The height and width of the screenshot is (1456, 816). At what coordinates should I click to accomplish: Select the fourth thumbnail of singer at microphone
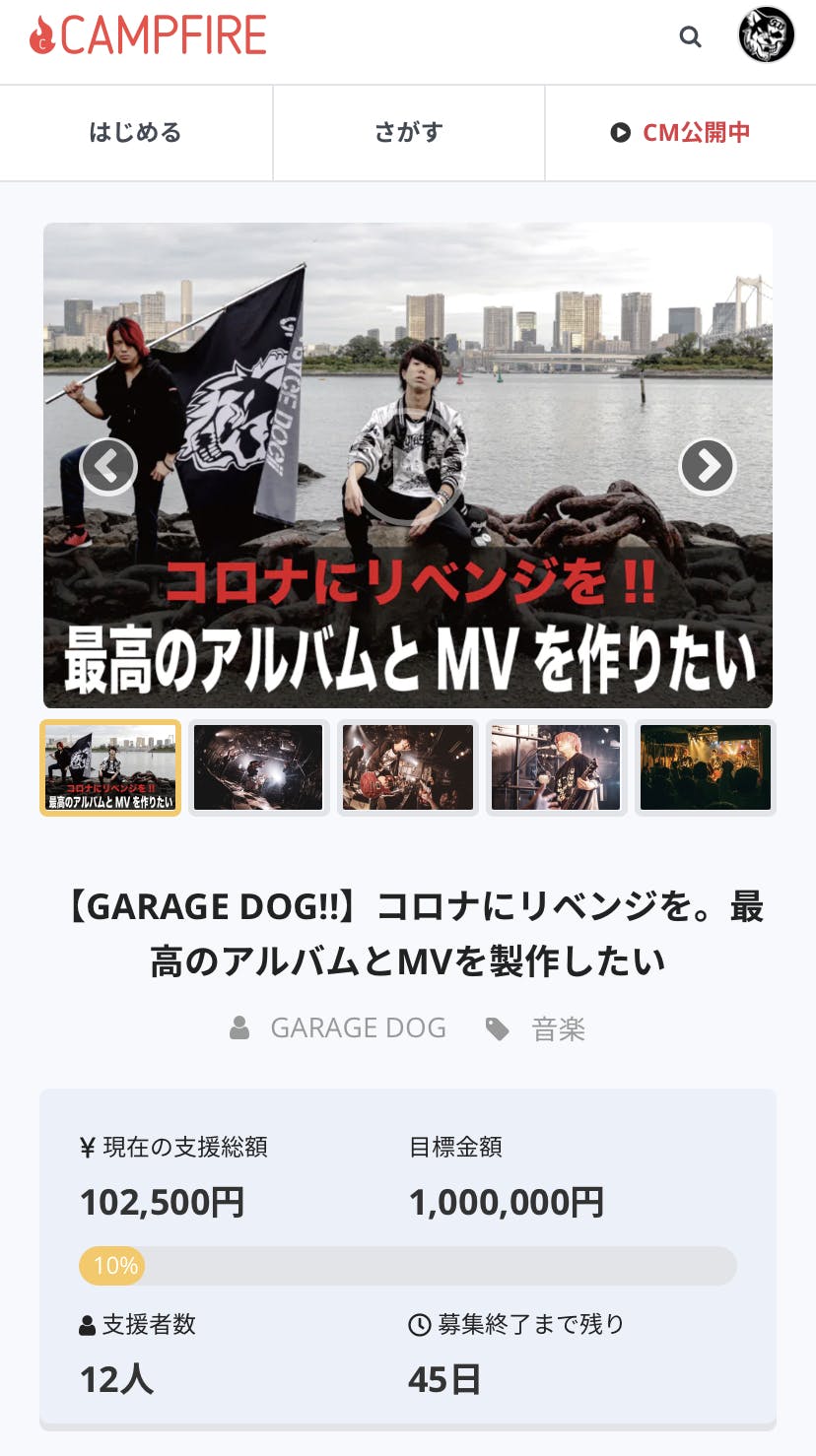click(557, 768)
